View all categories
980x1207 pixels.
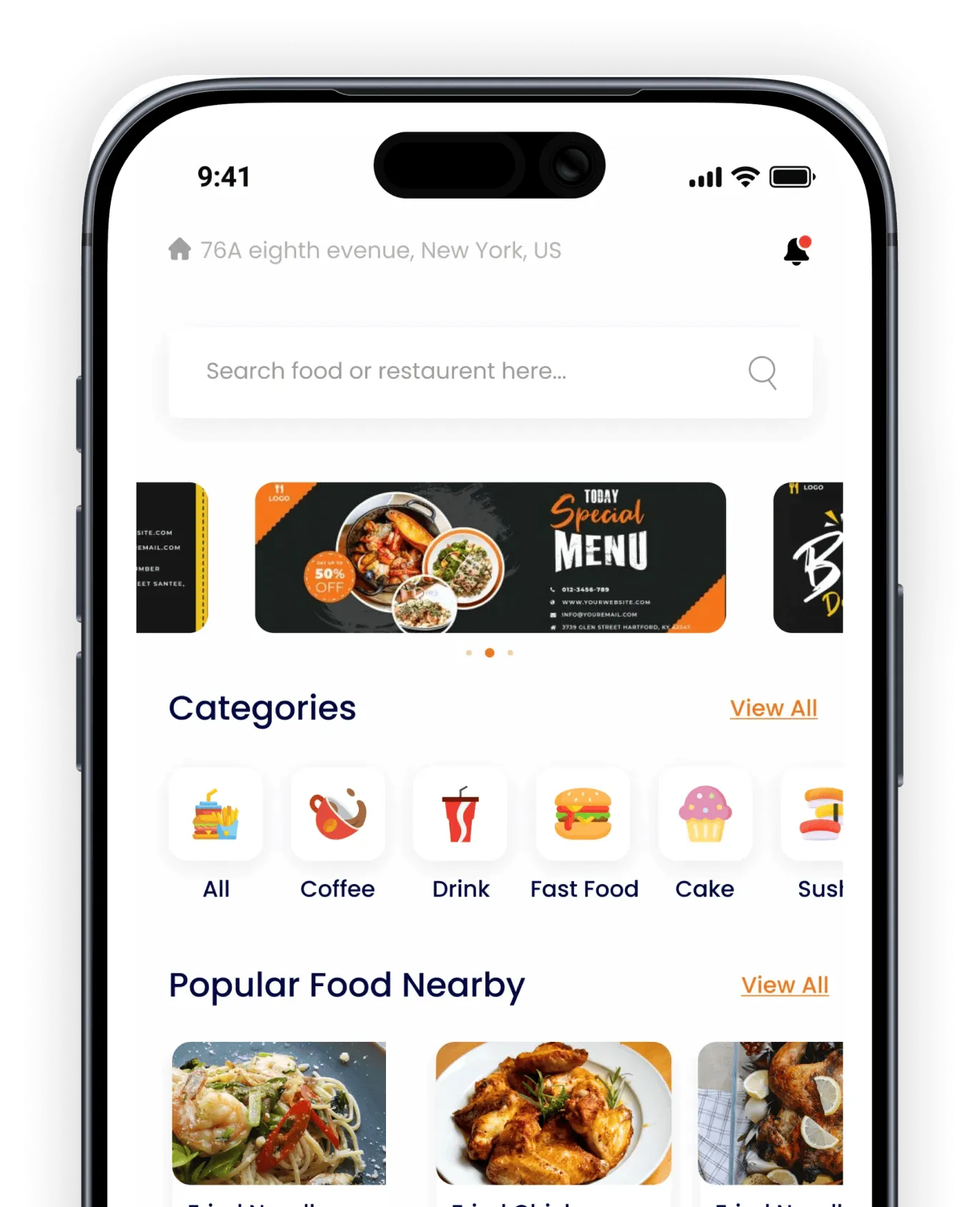773,708
